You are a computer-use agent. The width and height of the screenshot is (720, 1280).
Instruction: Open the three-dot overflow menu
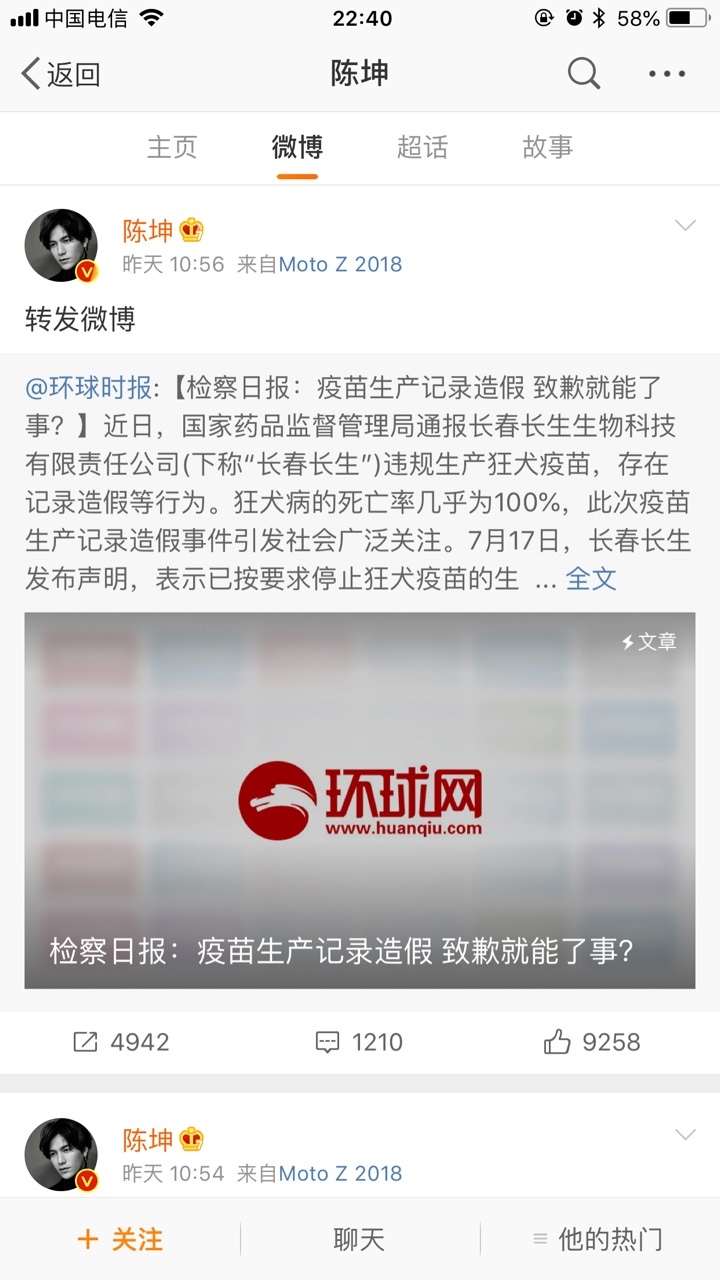(667, 73)
